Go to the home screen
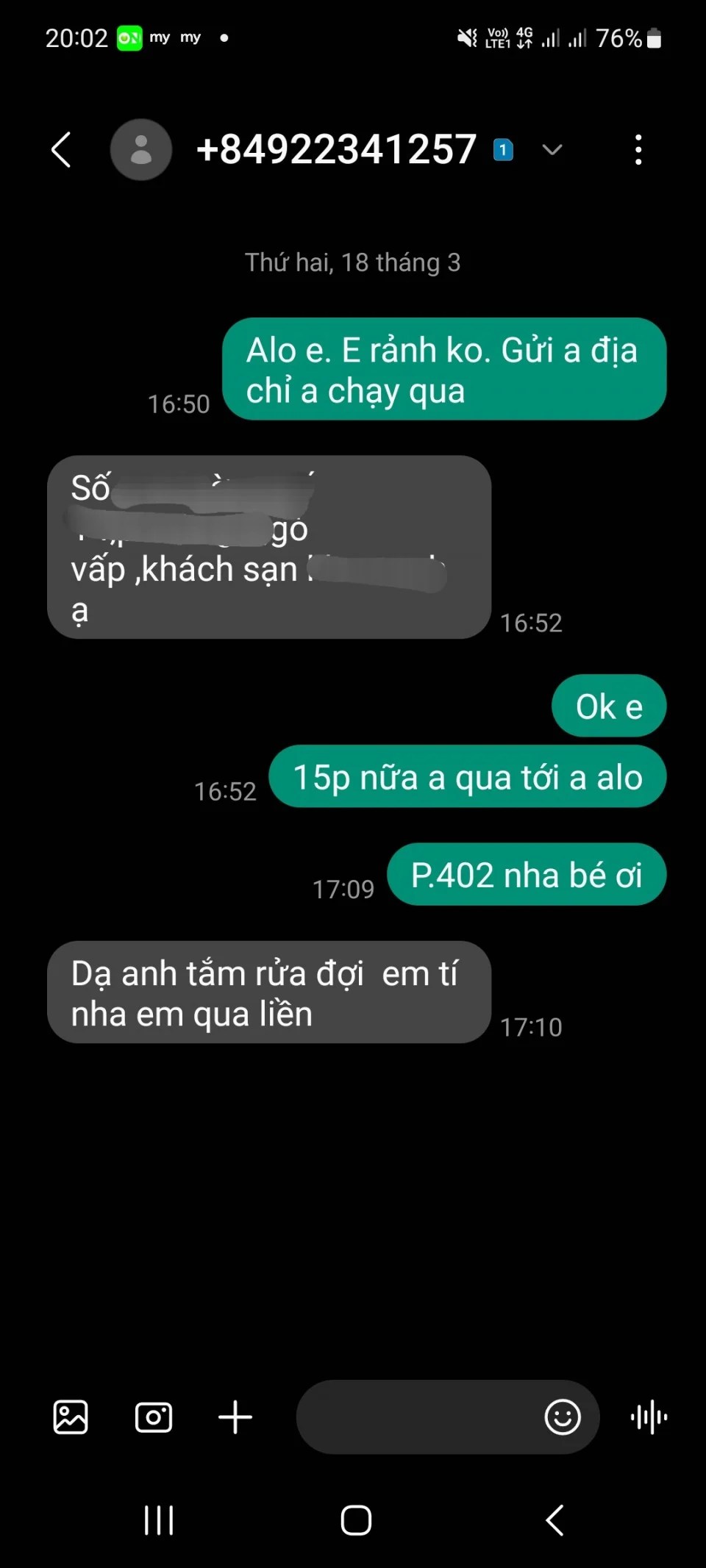The width and height of the screenshot is (706, 1568). pos(356,1520)
